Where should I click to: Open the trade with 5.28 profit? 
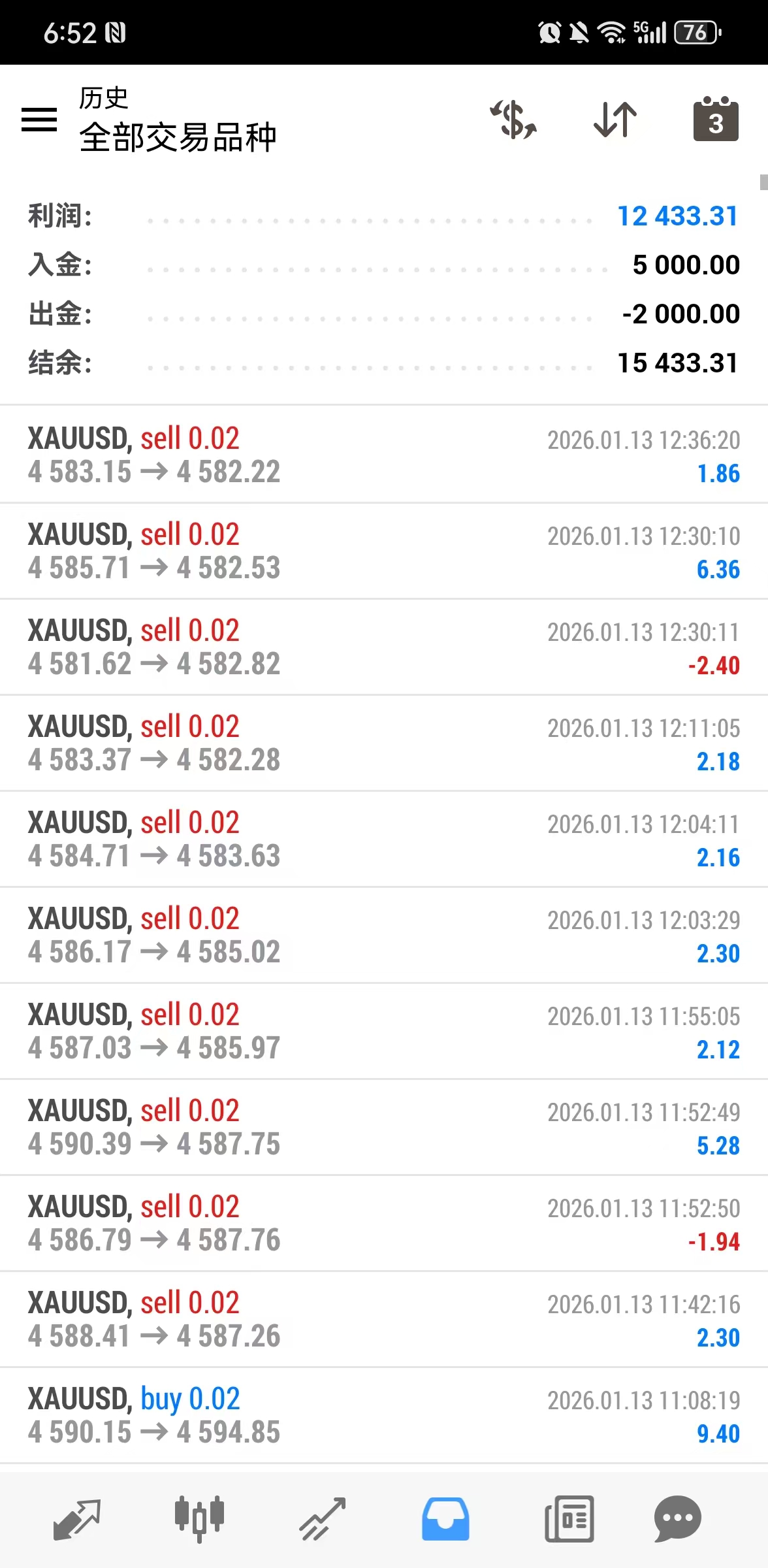tap(384, 1127)
